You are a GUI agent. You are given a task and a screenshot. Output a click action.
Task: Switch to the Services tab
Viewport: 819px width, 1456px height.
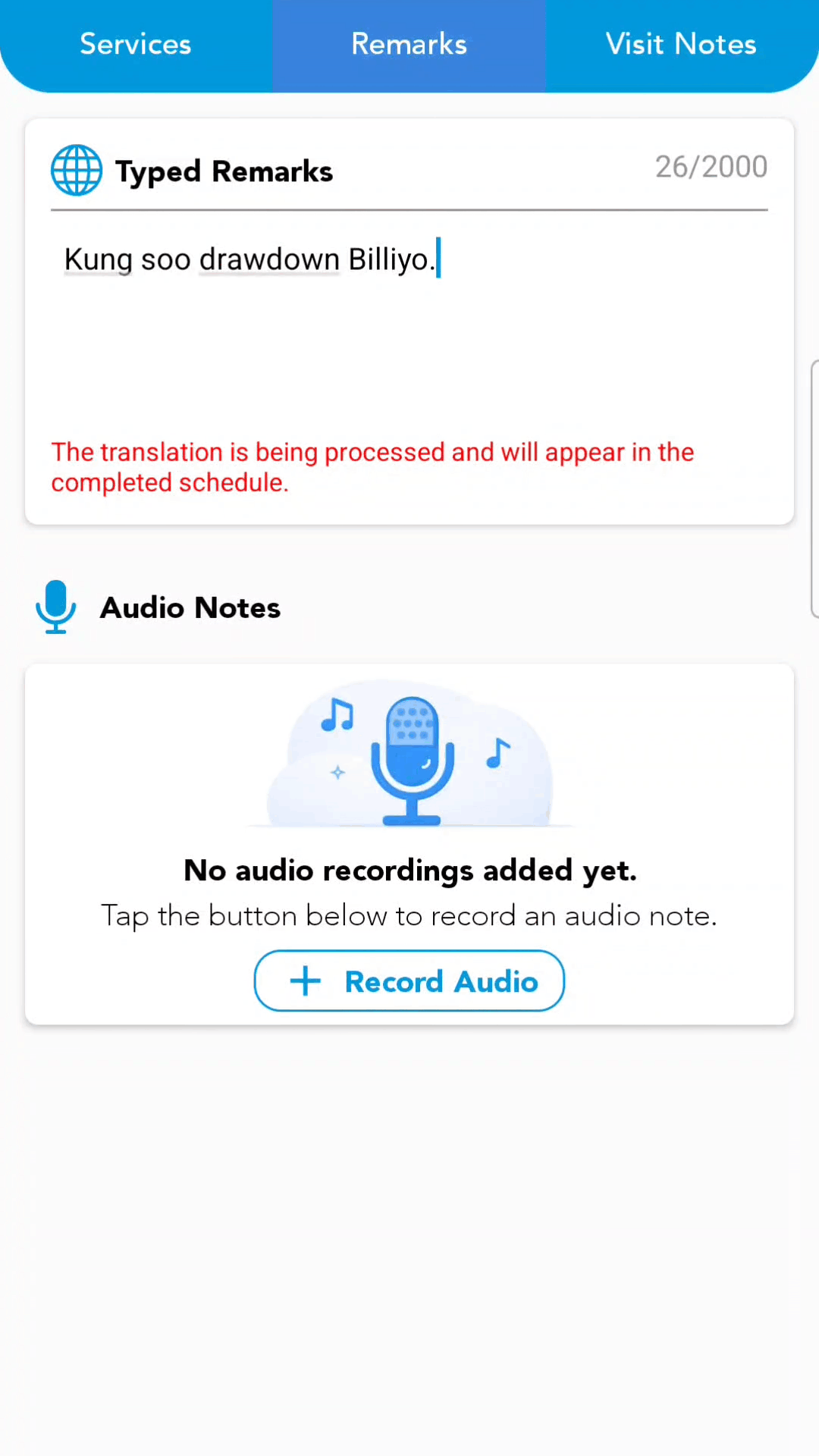[x=136, y=45]
